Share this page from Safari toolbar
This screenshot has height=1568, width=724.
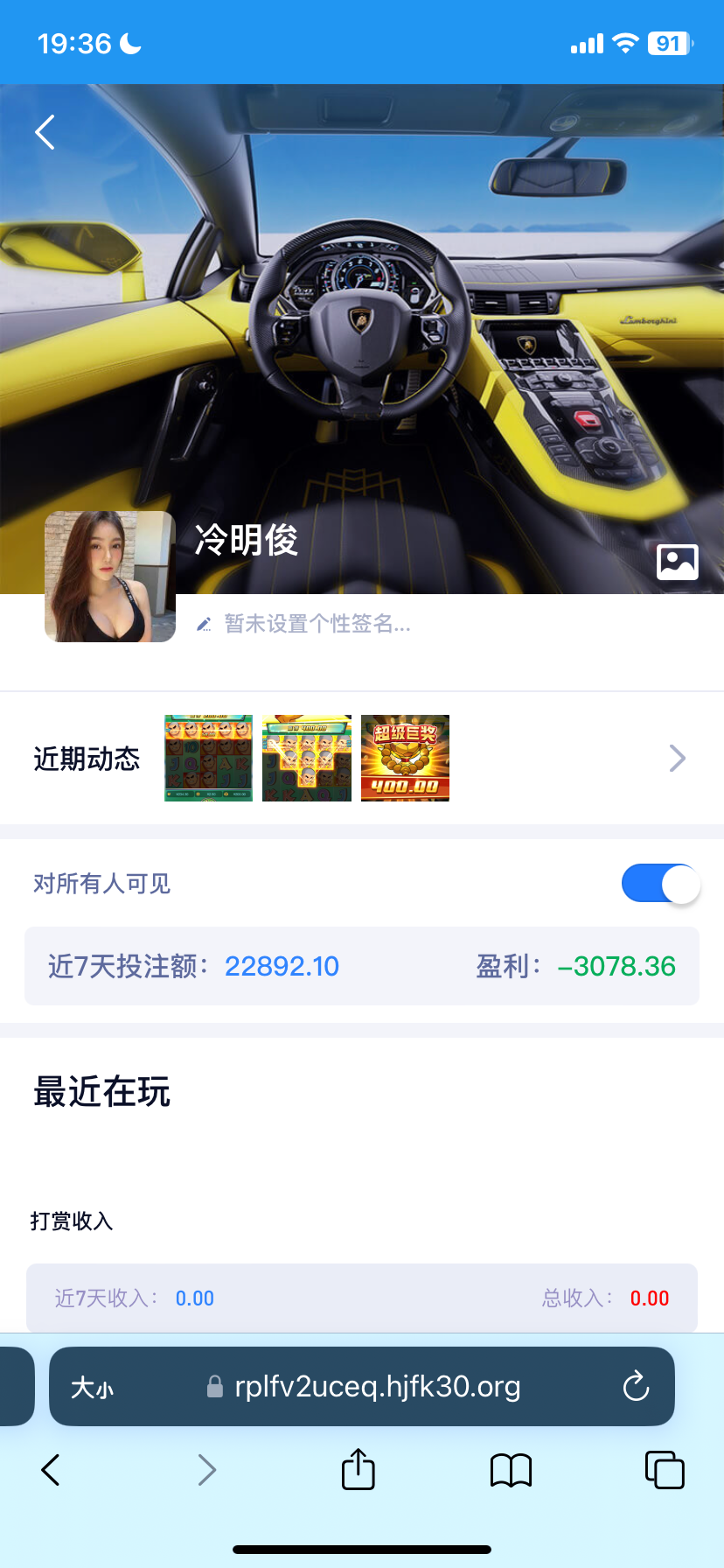tap(358, 1469)
